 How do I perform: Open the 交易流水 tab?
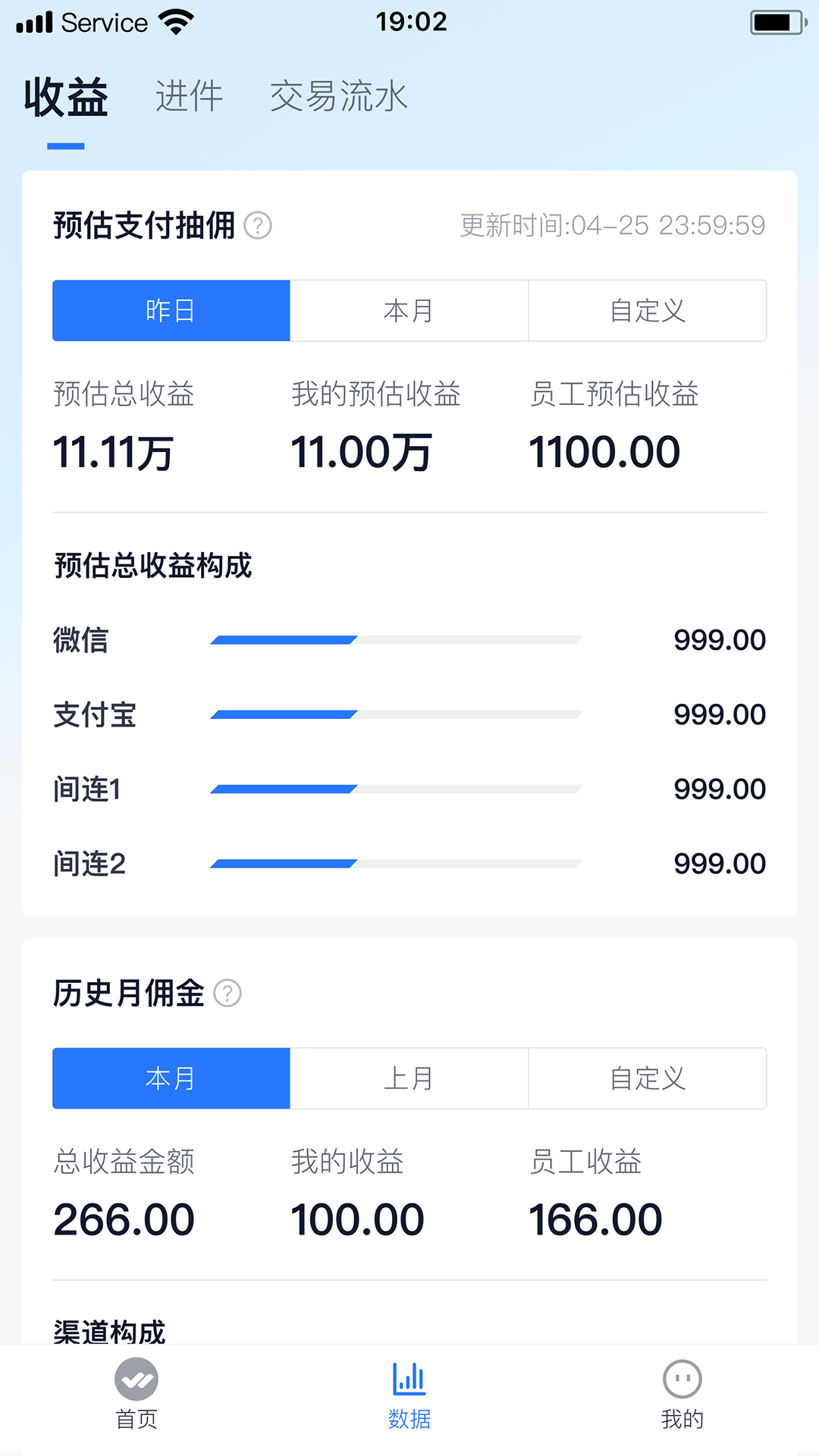point(338,96)
